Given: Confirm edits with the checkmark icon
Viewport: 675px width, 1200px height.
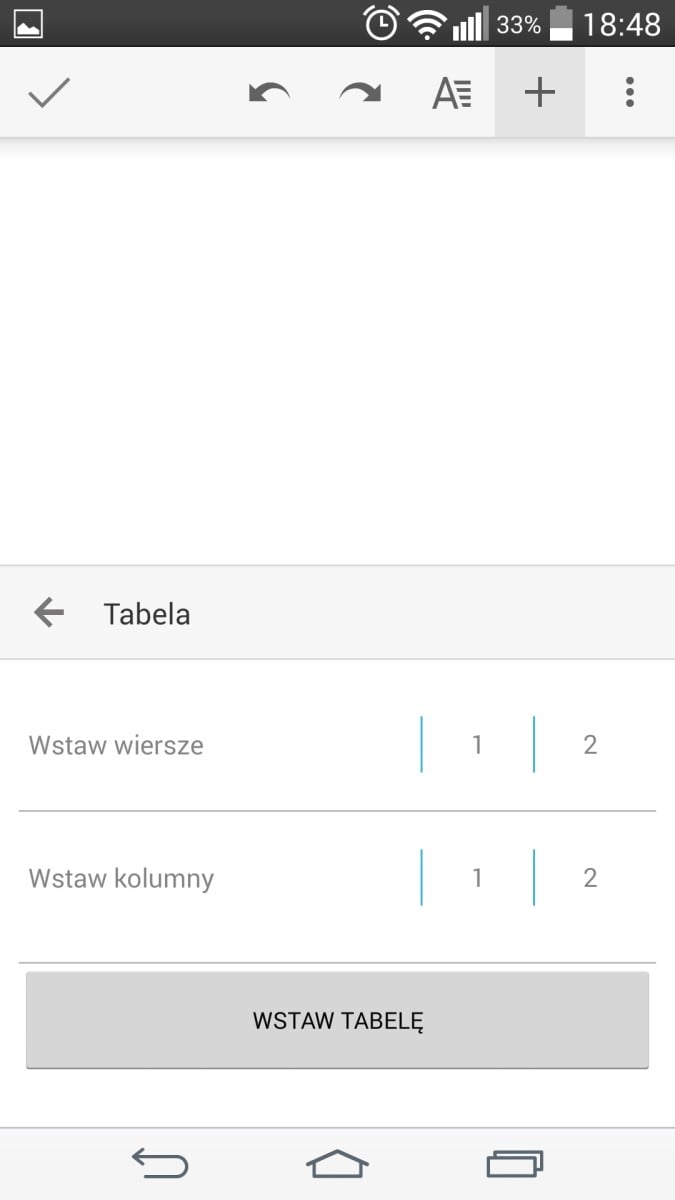Looking at the screenshot, I should tap(48, 93).
